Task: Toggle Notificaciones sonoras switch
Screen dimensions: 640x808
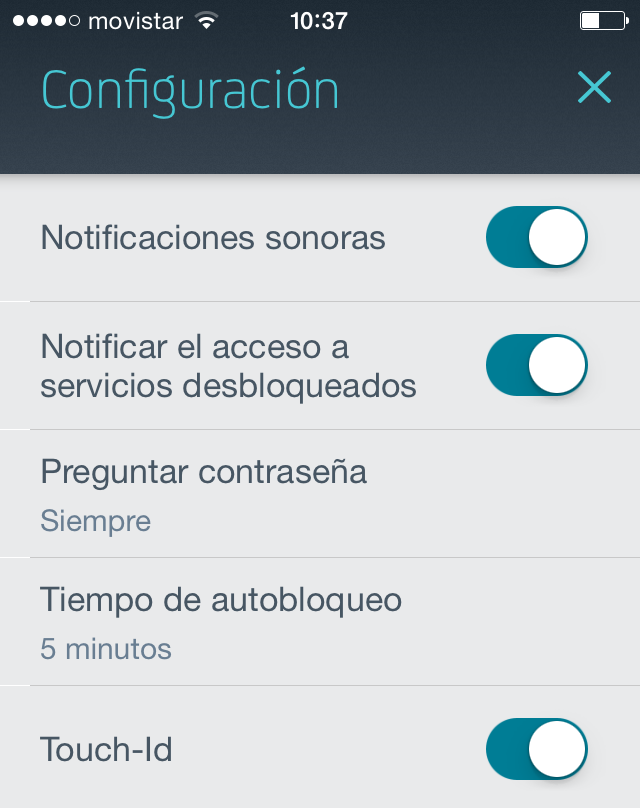Action: [536, 238]
